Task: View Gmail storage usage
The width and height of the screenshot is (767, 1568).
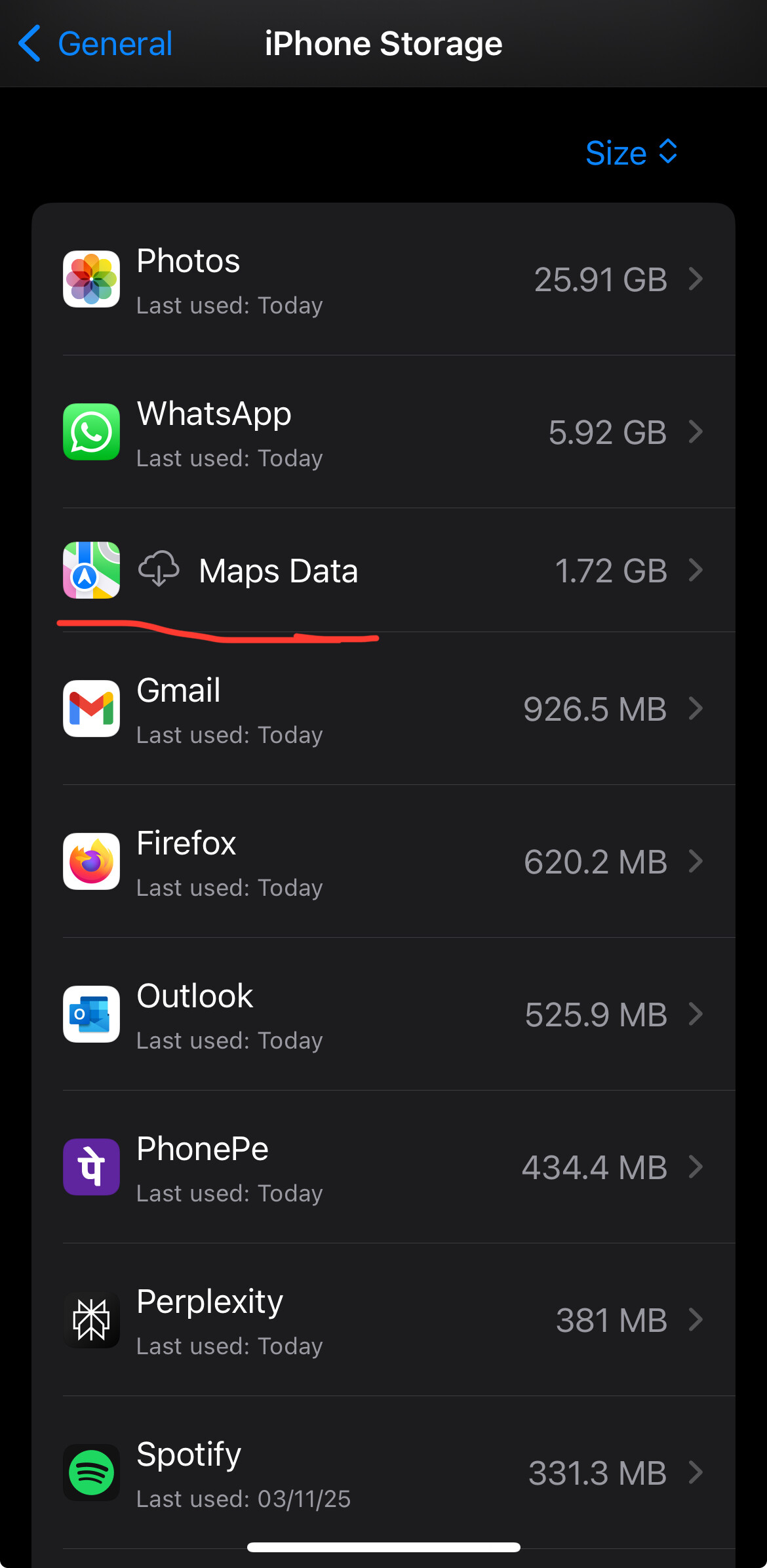Action: click(x=383, y=710)
